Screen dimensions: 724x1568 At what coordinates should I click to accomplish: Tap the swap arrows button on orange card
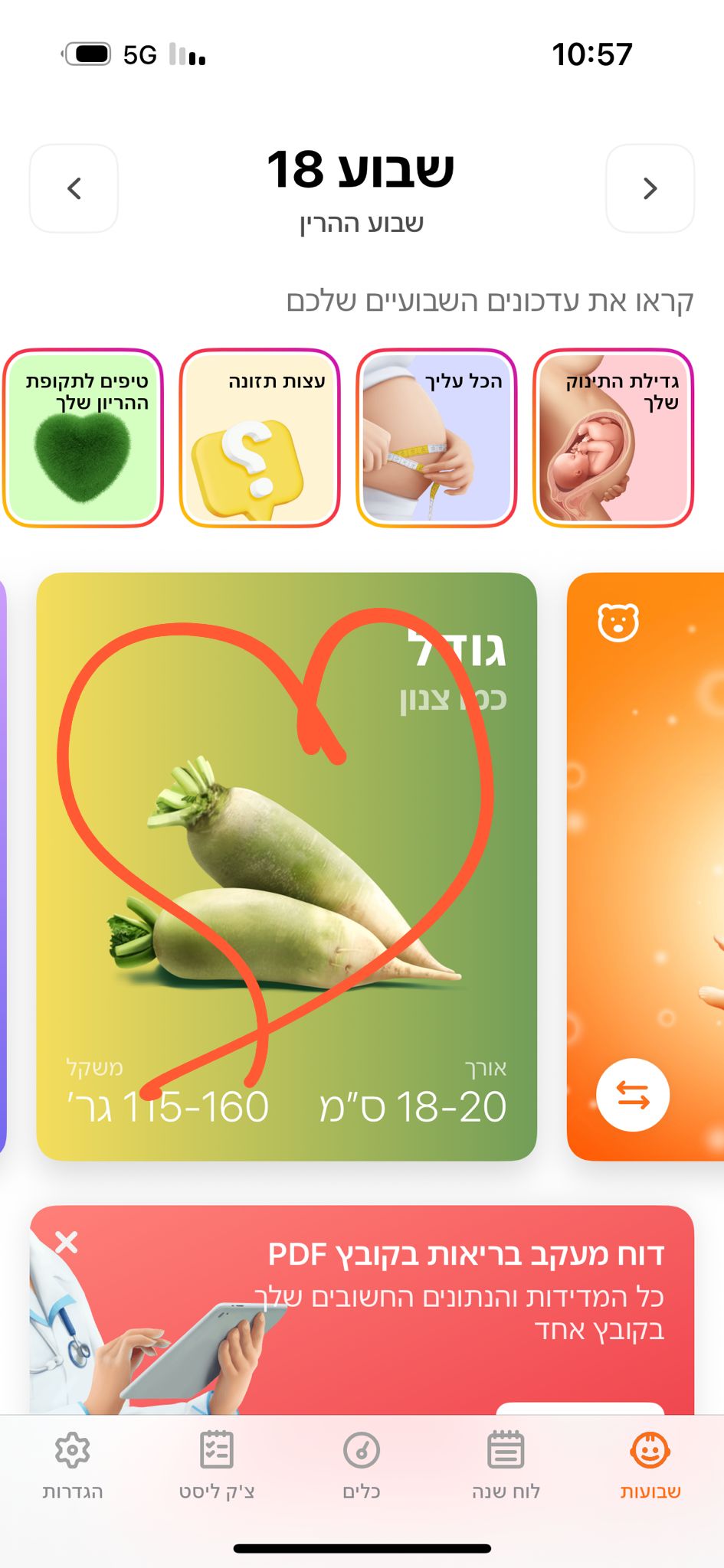coord(633,1095)
